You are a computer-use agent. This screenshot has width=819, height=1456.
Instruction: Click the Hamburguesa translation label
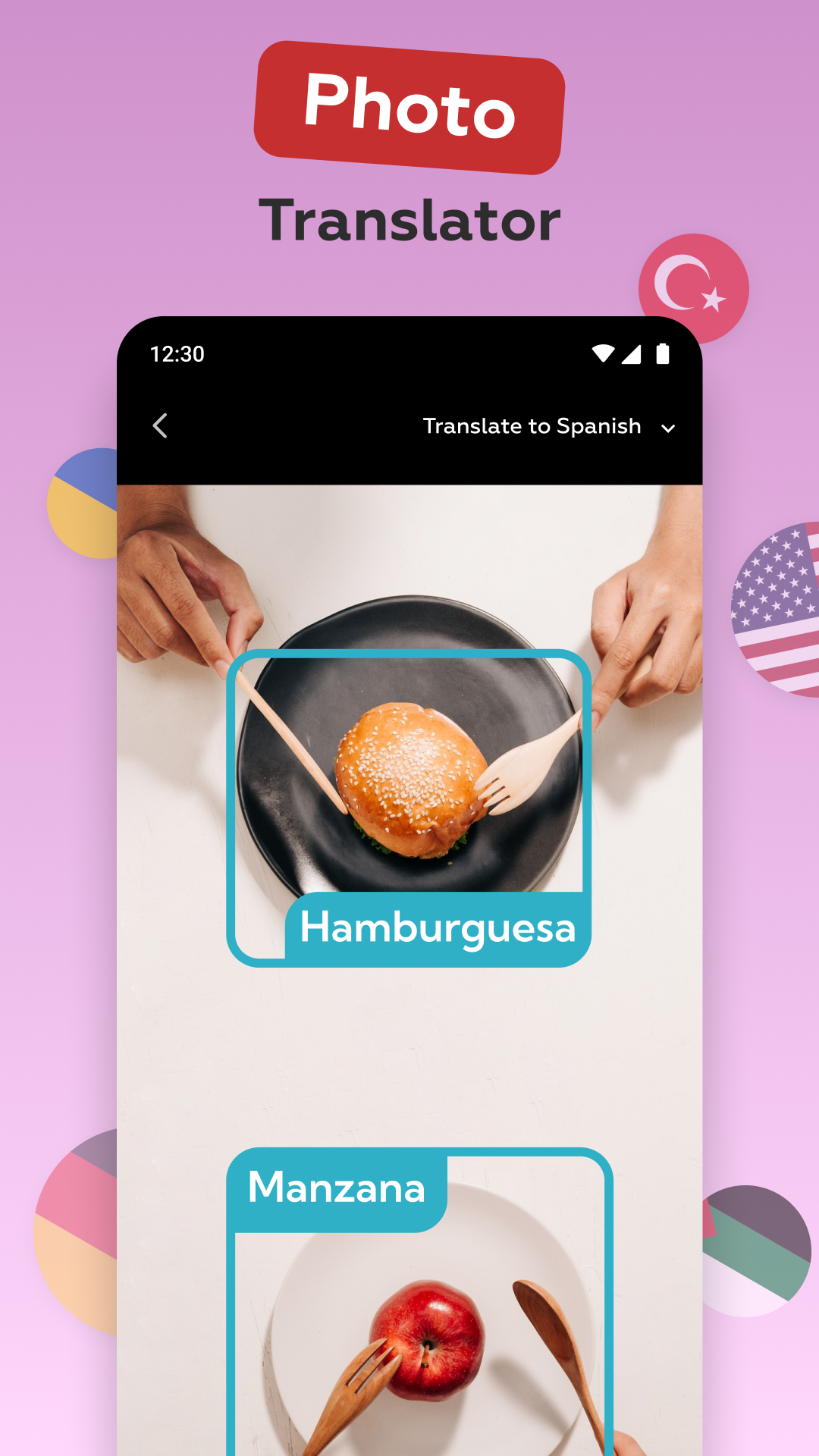click(x=438, y=928)
